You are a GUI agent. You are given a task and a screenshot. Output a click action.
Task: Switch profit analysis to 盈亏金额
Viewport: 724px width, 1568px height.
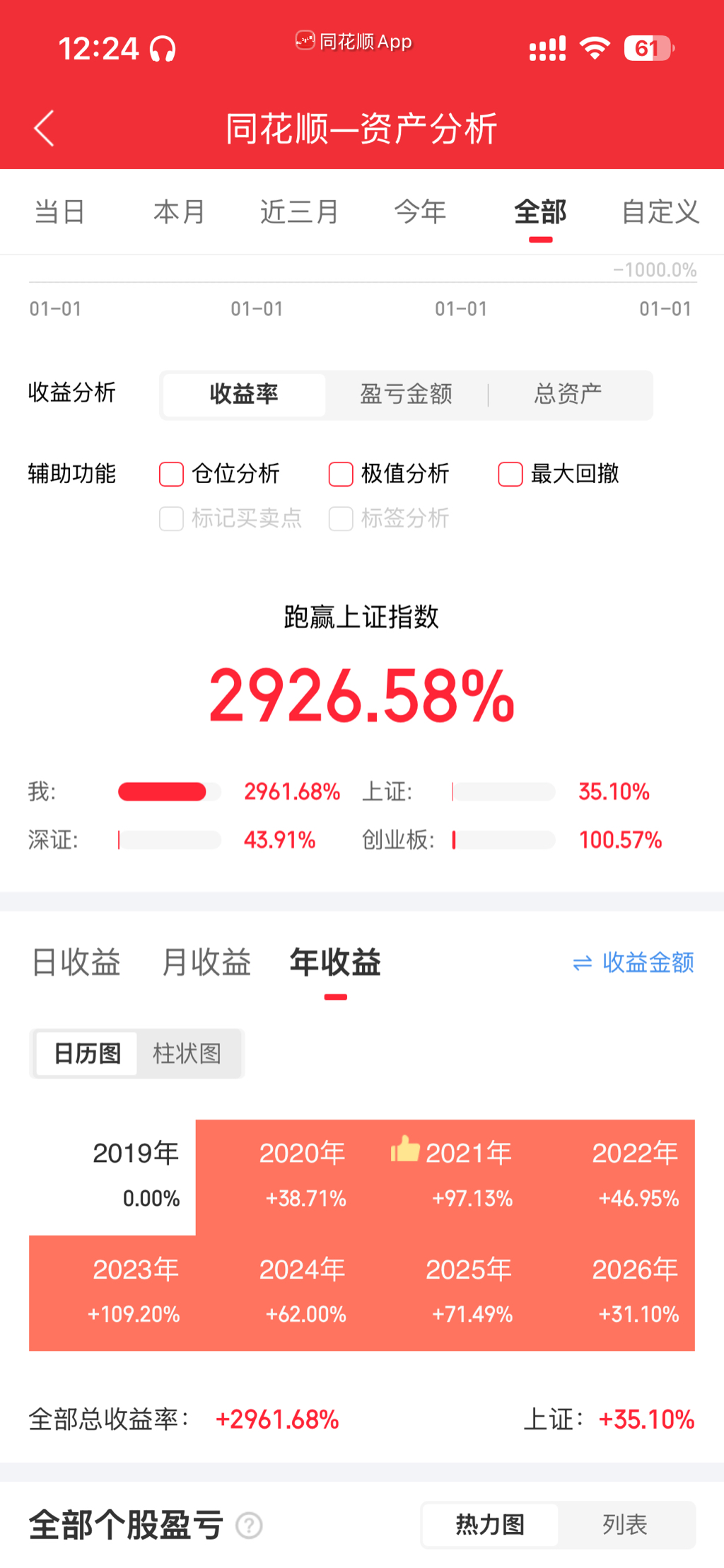pos(406,394)
